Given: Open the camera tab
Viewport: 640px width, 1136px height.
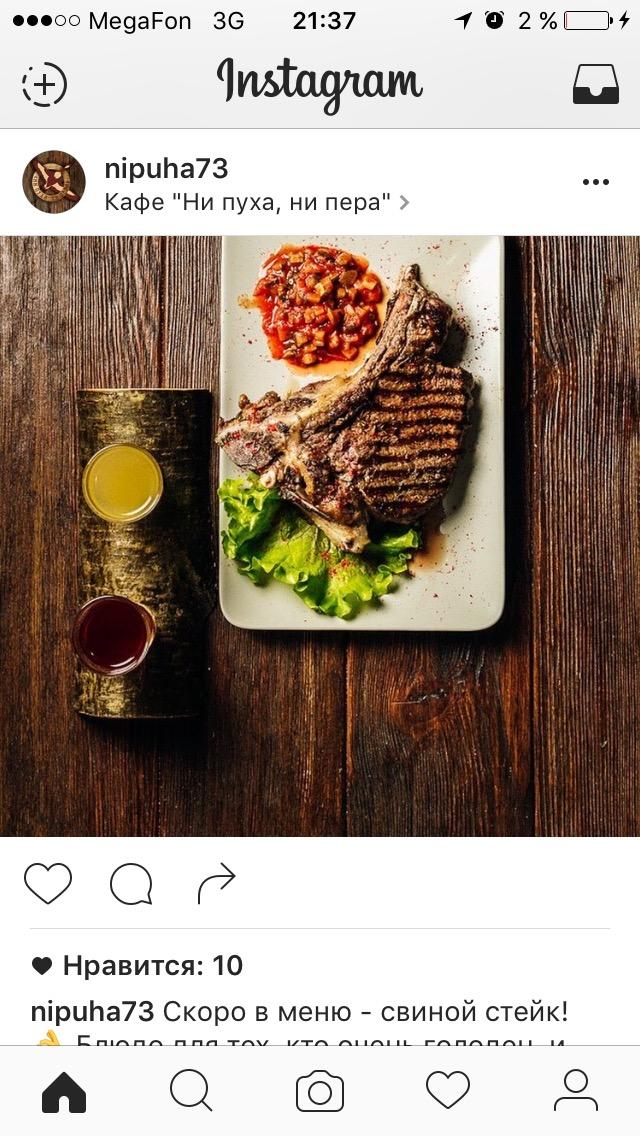Looking at the screenshot, I should click(x=320, y=1091).
